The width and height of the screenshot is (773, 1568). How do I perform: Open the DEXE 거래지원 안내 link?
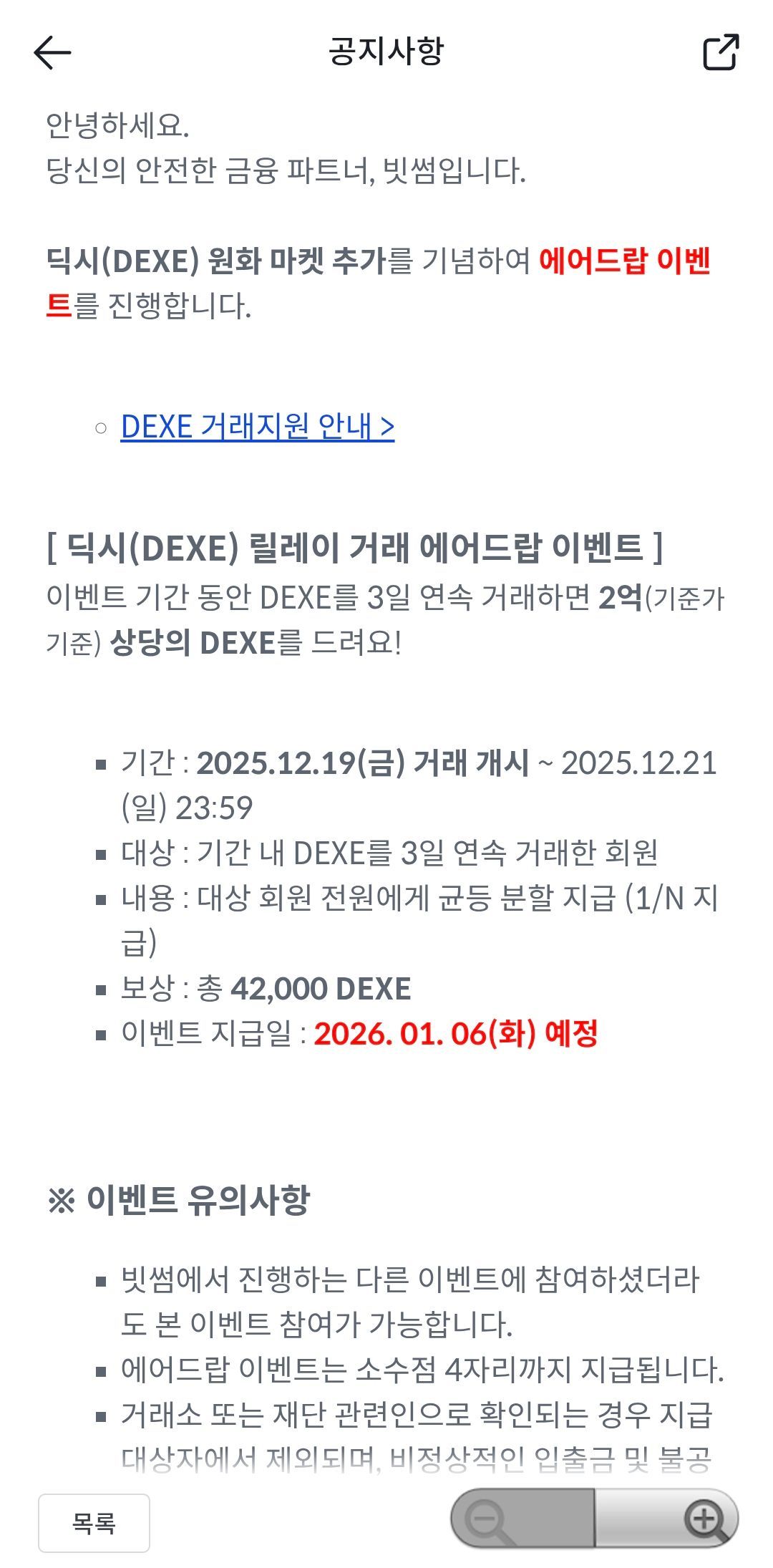[x=258, y=427]
